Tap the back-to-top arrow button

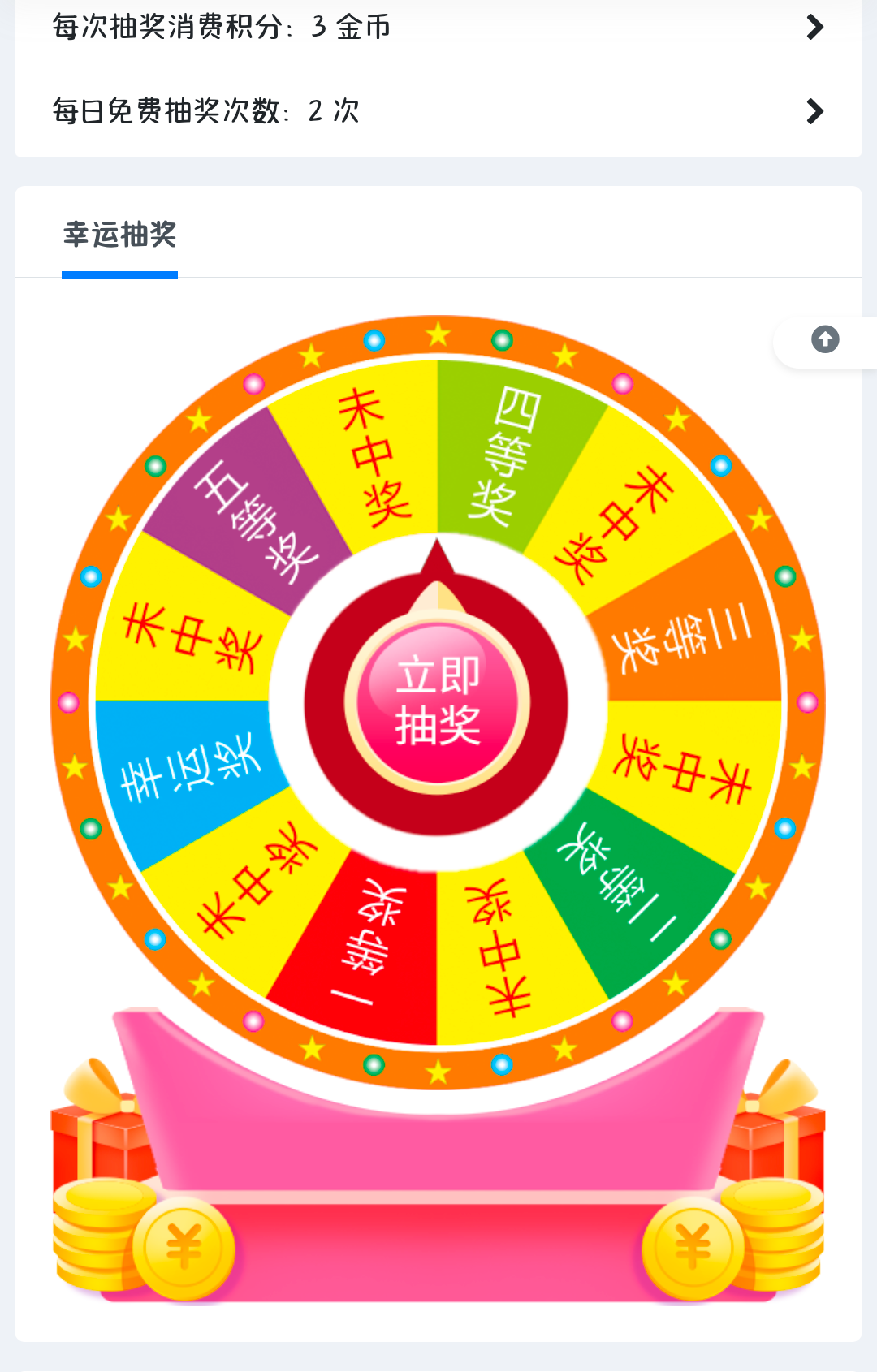click(x=825, y=339)
